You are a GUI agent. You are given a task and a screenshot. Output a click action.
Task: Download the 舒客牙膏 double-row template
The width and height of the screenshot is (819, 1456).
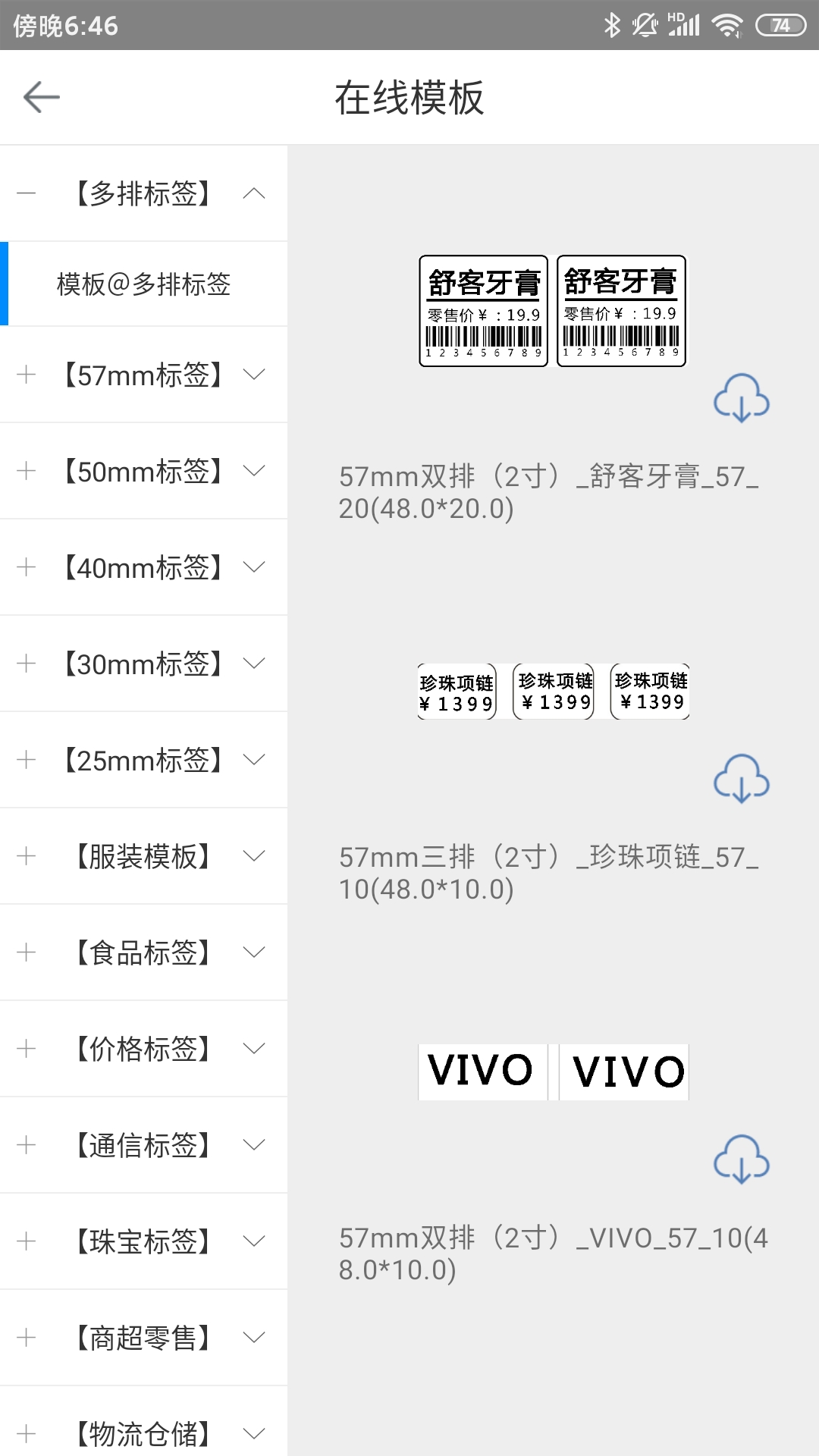click(742, 400)
